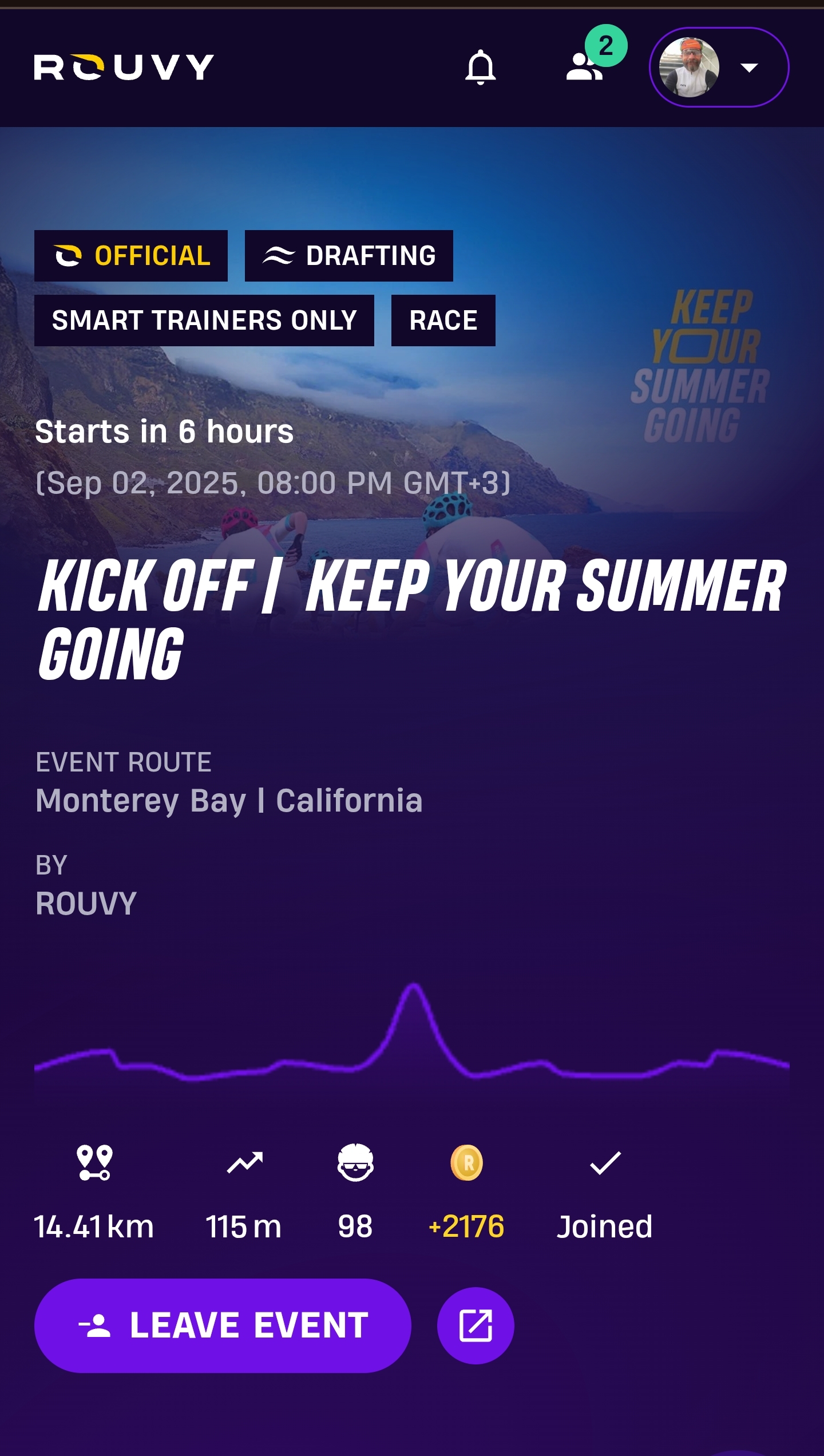Tap the ROUVY logo to go home
The image size is (824, 1456).
pos(124,68)
